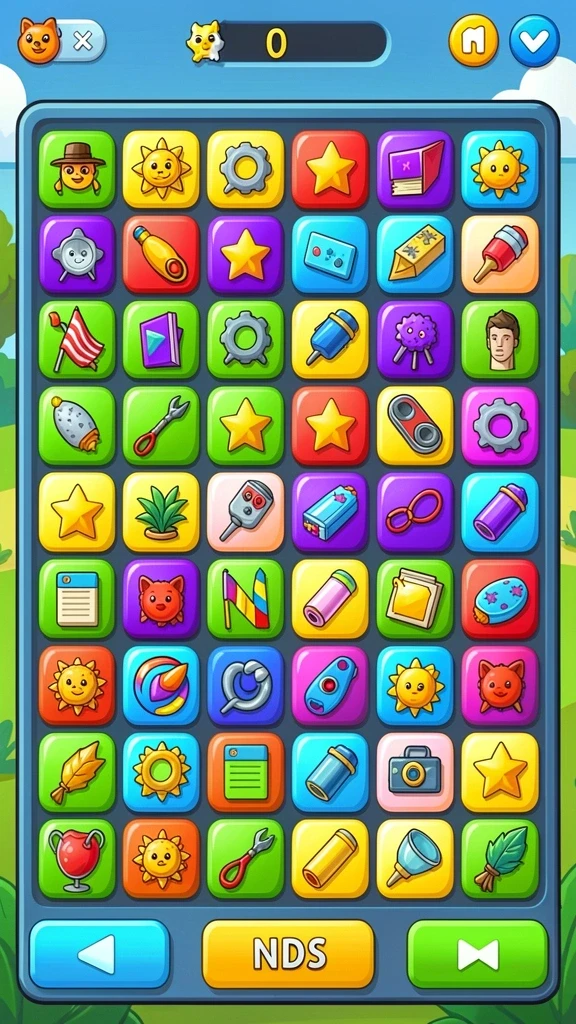Viewport: 576px width, 1024px height.
Task: Pick the striped flag tile
Action: [77, 339]
